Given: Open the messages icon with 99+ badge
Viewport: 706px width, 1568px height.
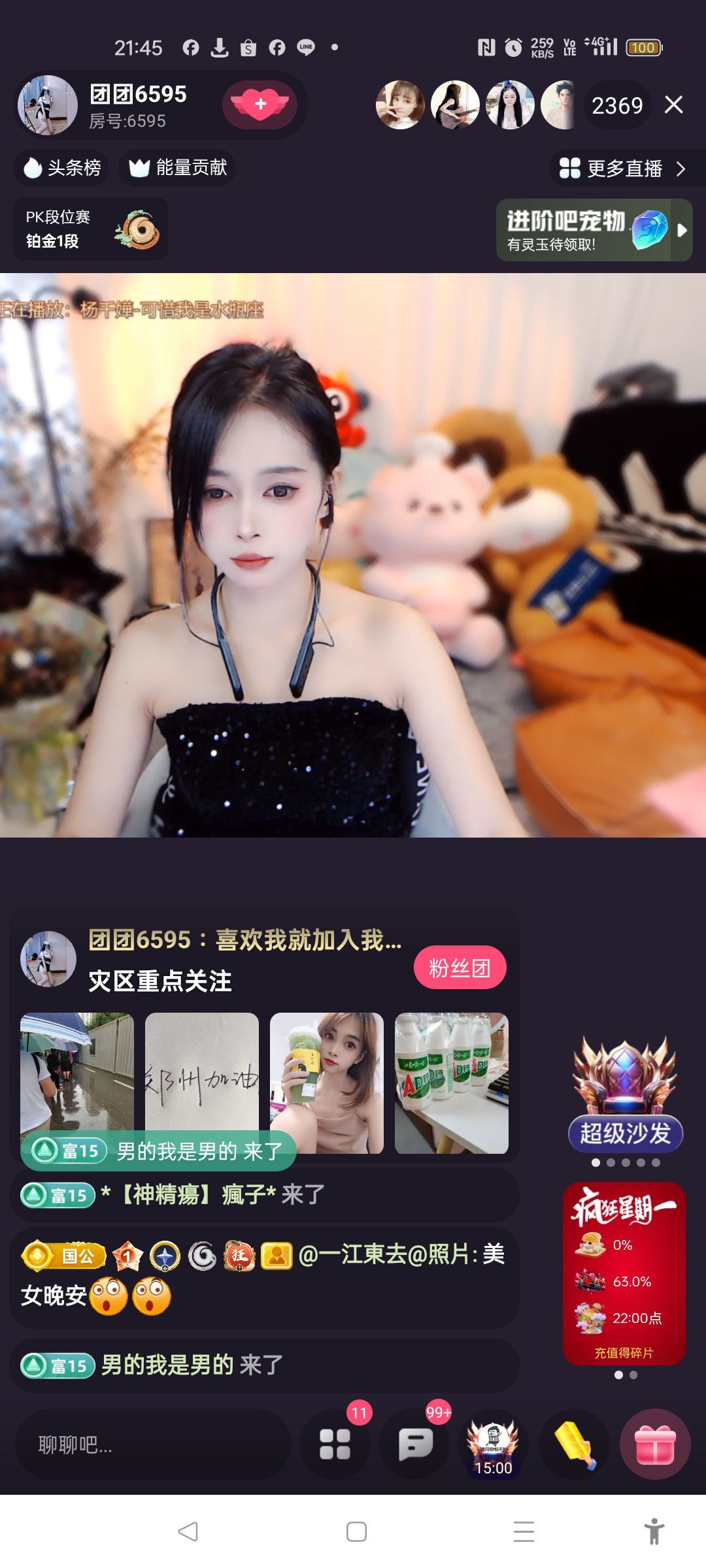Looking at the screenshot, I should tap(415, 1445).
